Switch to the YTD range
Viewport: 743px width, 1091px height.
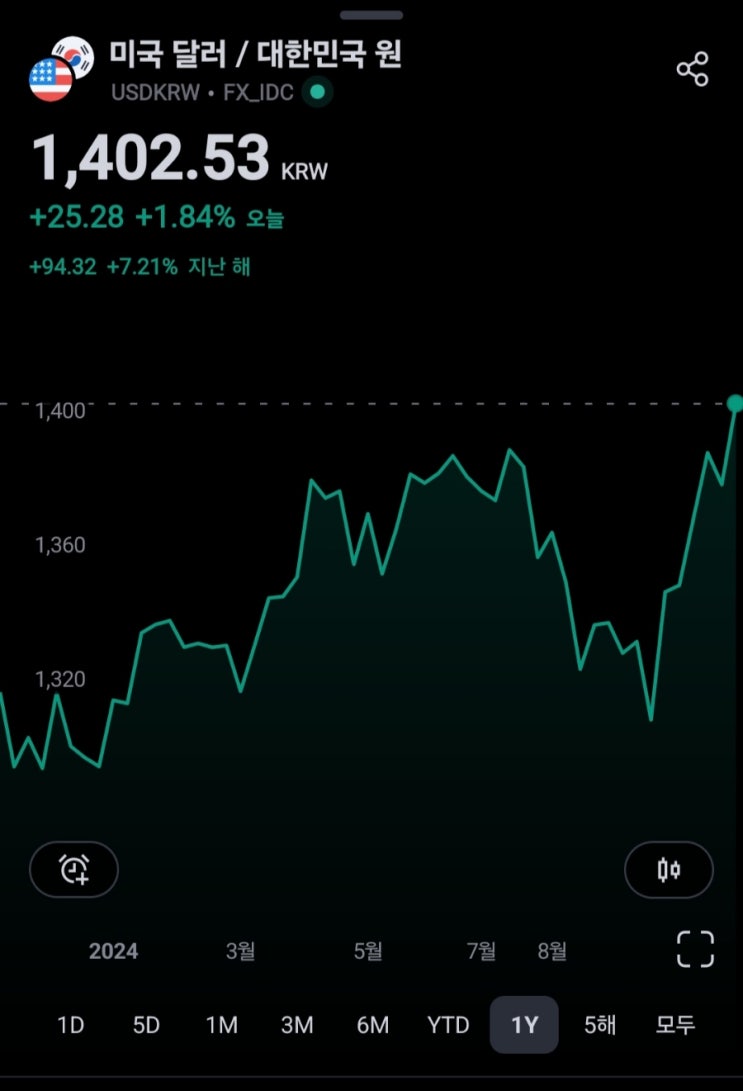tap(448, 1025)
